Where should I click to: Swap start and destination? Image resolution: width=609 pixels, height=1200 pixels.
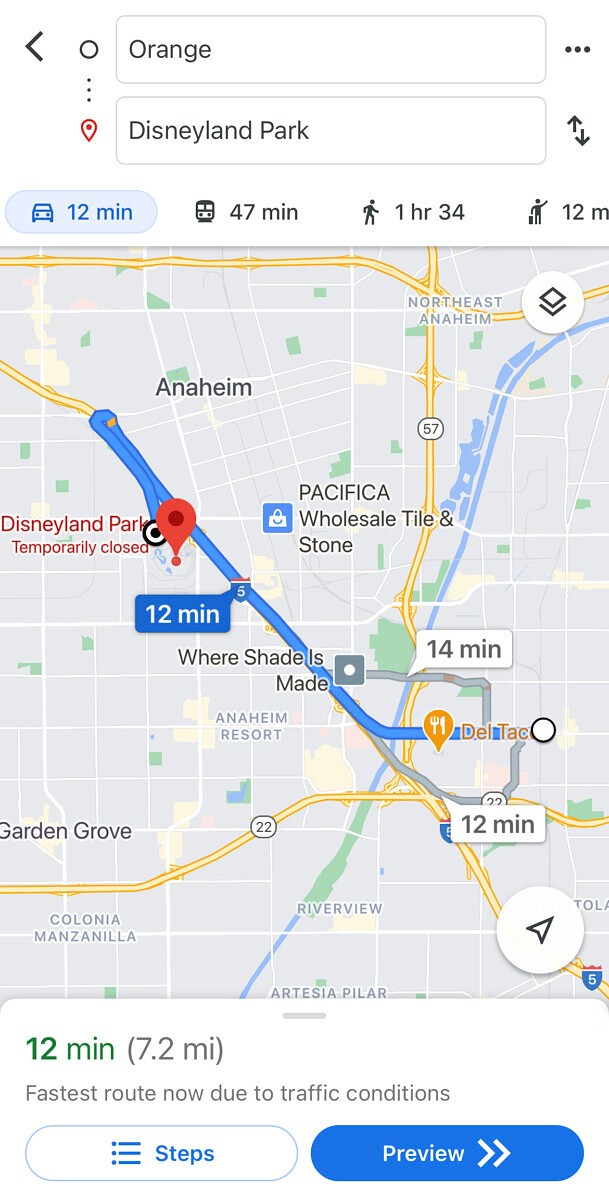pyautogui.click(x=578, y=131)
